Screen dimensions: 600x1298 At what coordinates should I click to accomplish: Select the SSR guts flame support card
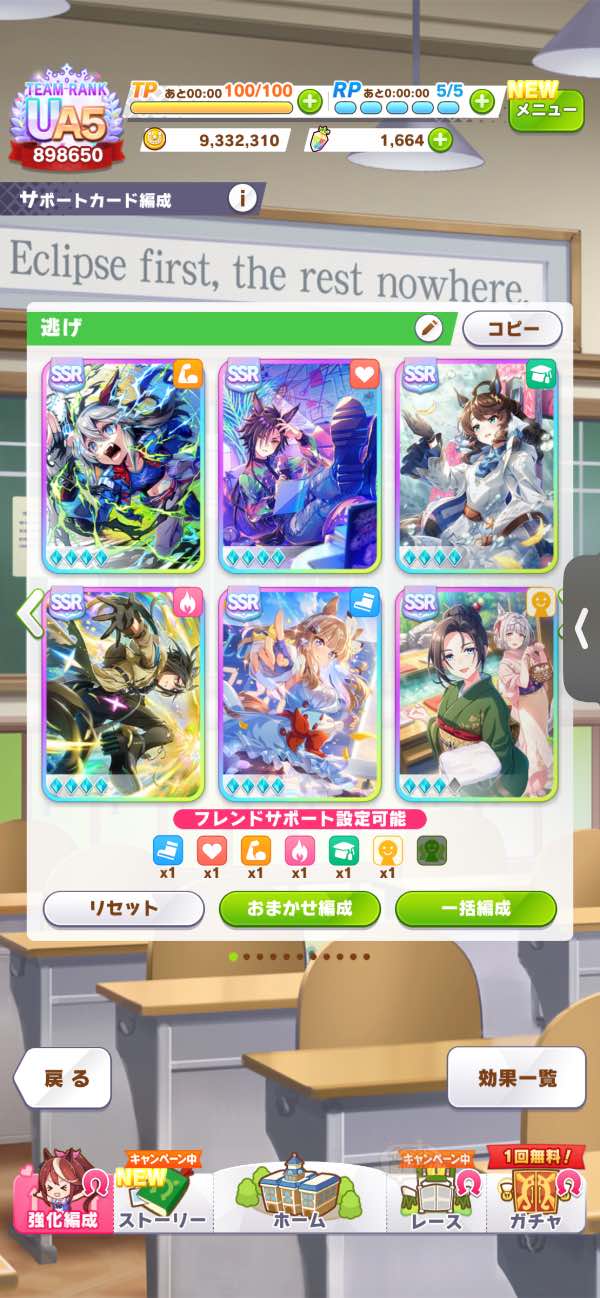click(124, 694)
